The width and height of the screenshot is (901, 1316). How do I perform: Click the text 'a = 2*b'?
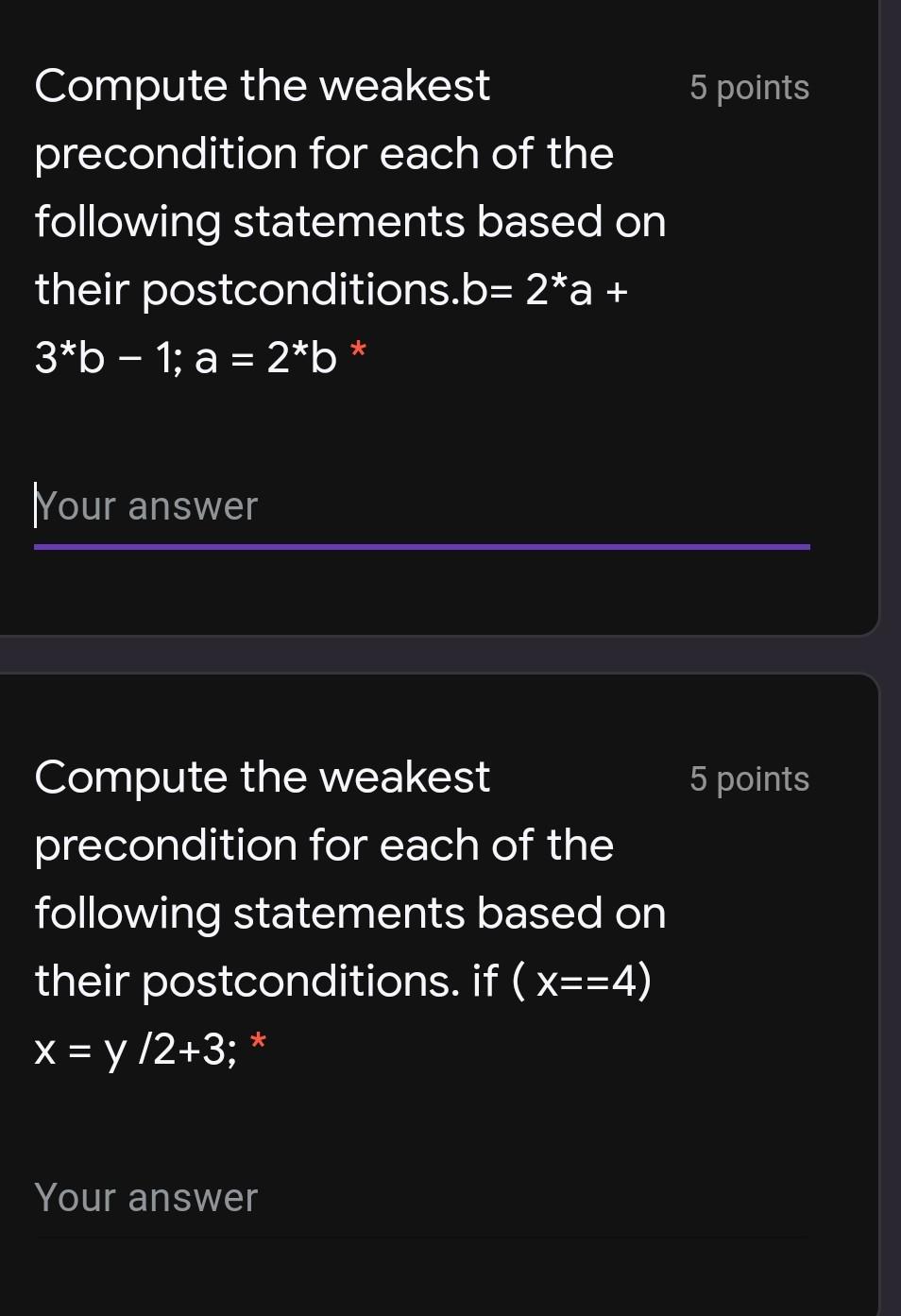click(264, 357)
